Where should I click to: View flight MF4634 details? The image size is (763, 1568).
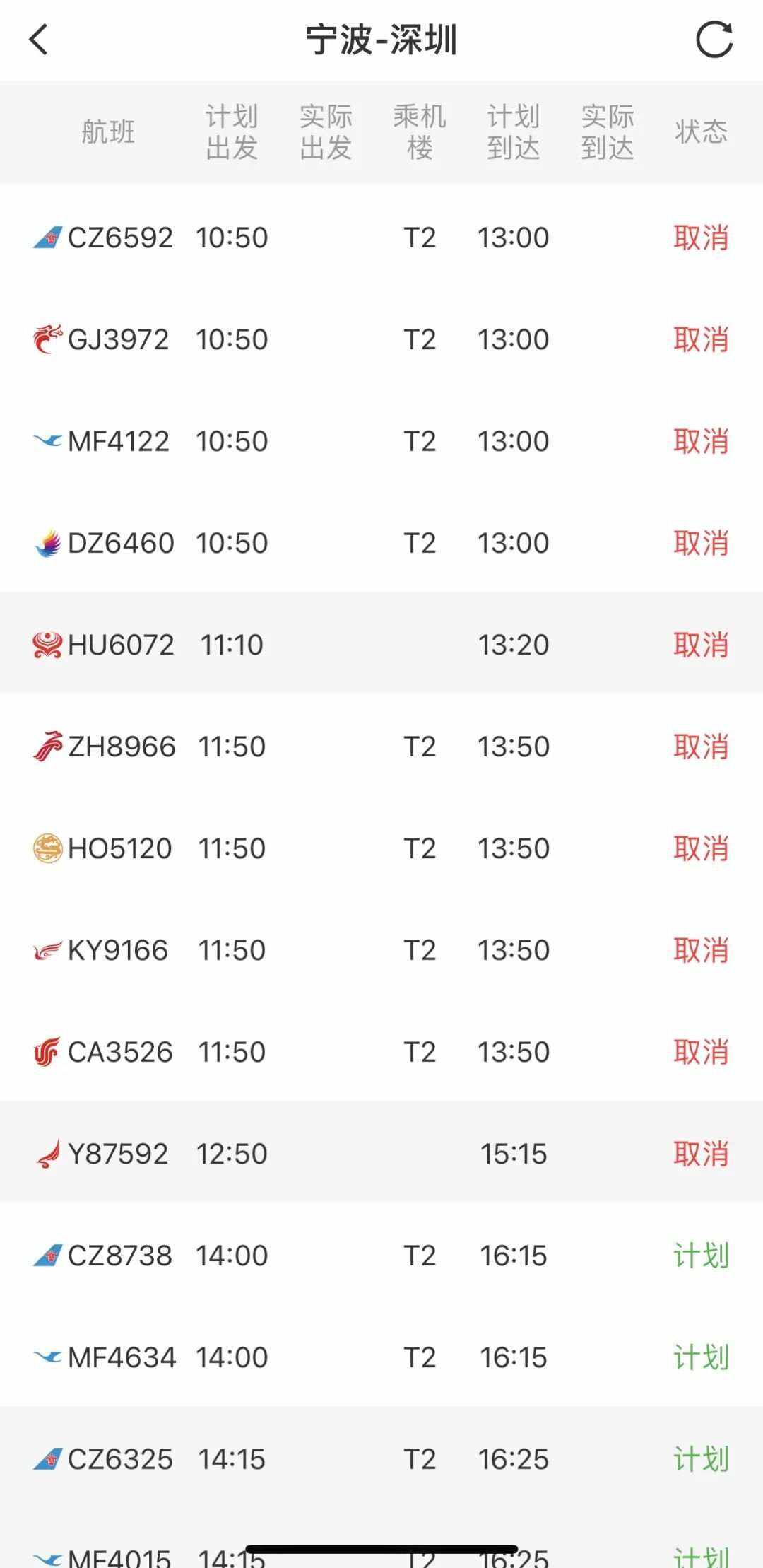381,1357
